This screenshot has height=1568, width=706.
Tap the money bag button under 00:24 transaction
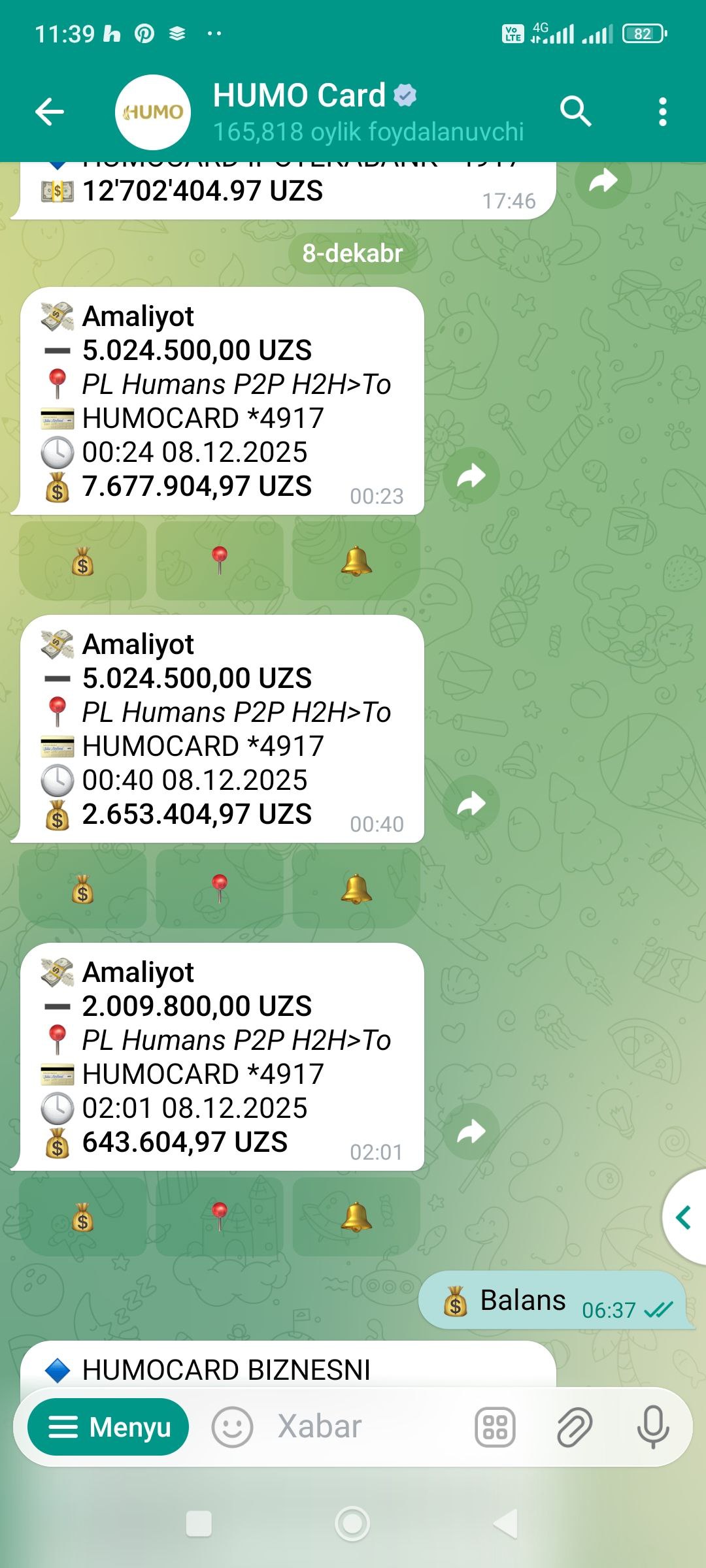(x=83, y=561)
